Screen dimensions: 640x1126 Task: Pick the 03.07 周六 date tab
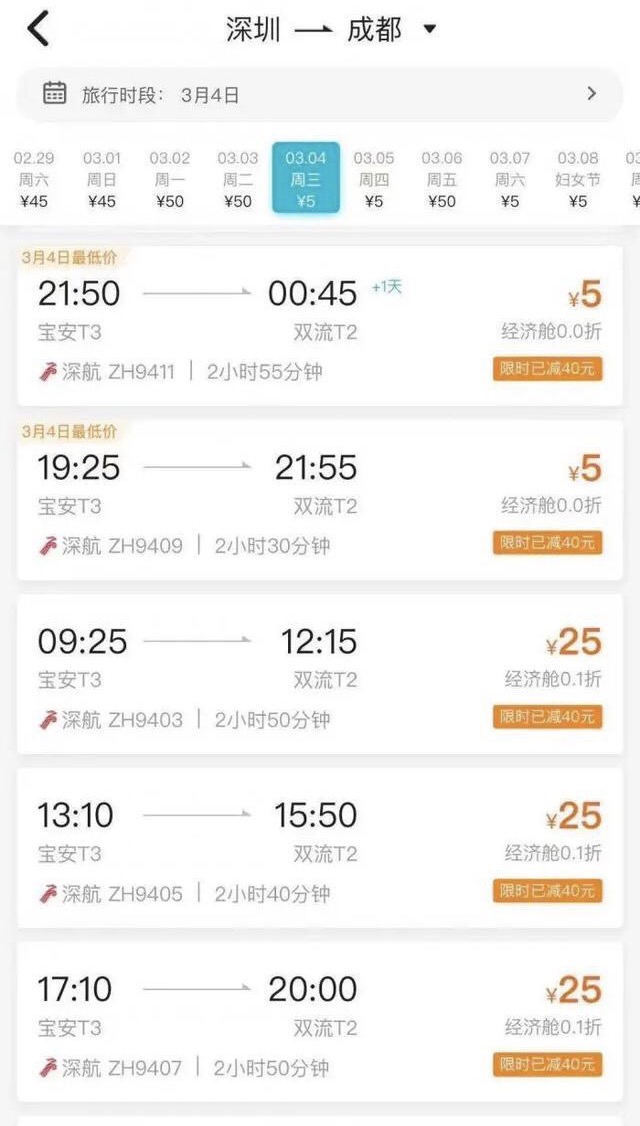[x=509, y=180]
